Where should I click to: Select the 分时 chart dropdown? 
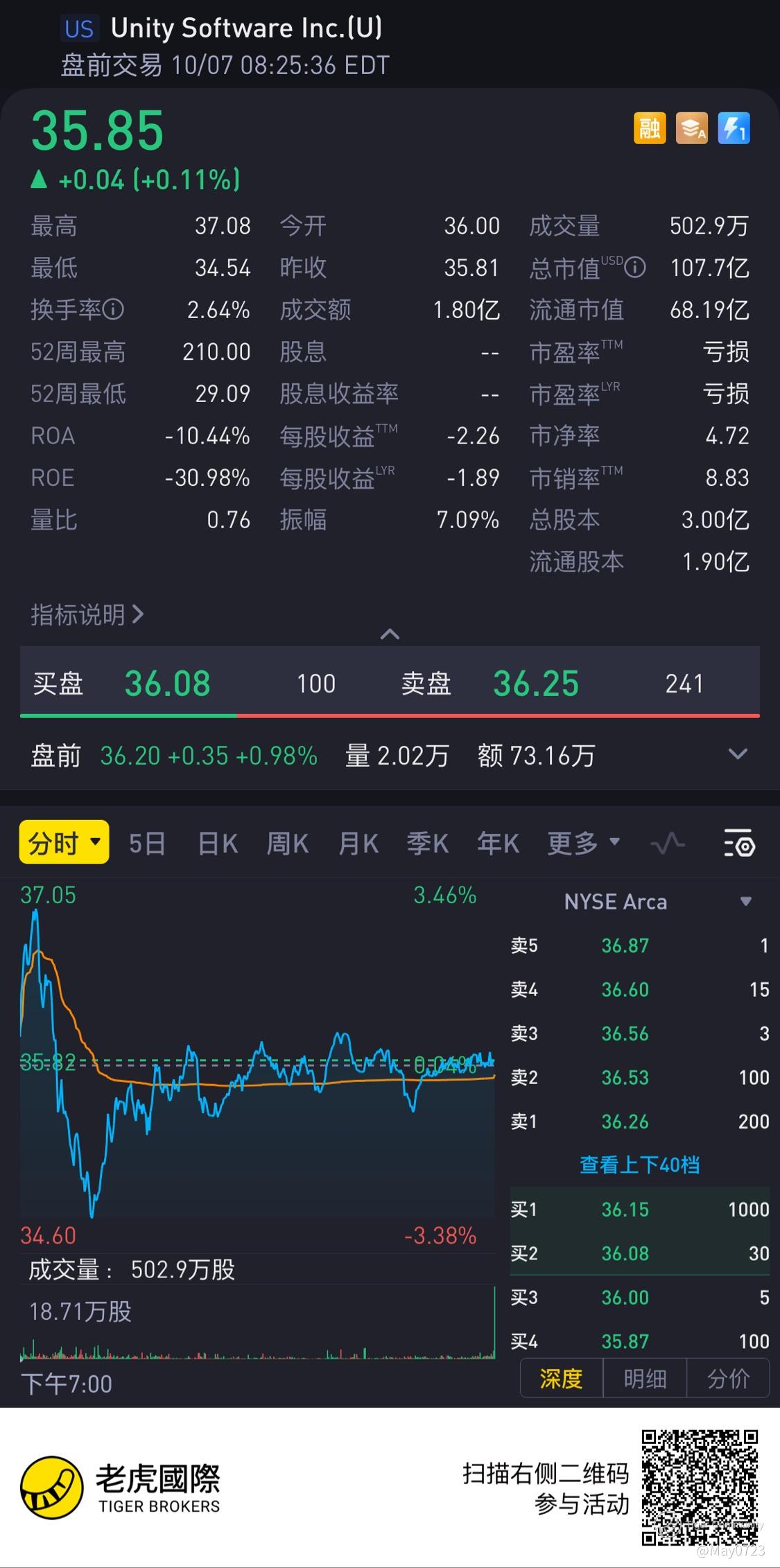[64, 843]
